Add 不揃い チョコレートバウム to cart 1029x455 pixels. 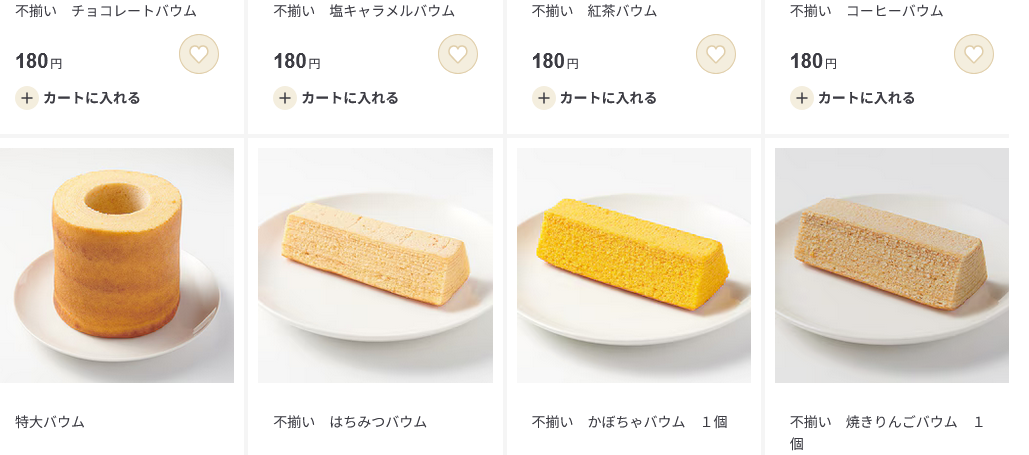tap(79, 98)
